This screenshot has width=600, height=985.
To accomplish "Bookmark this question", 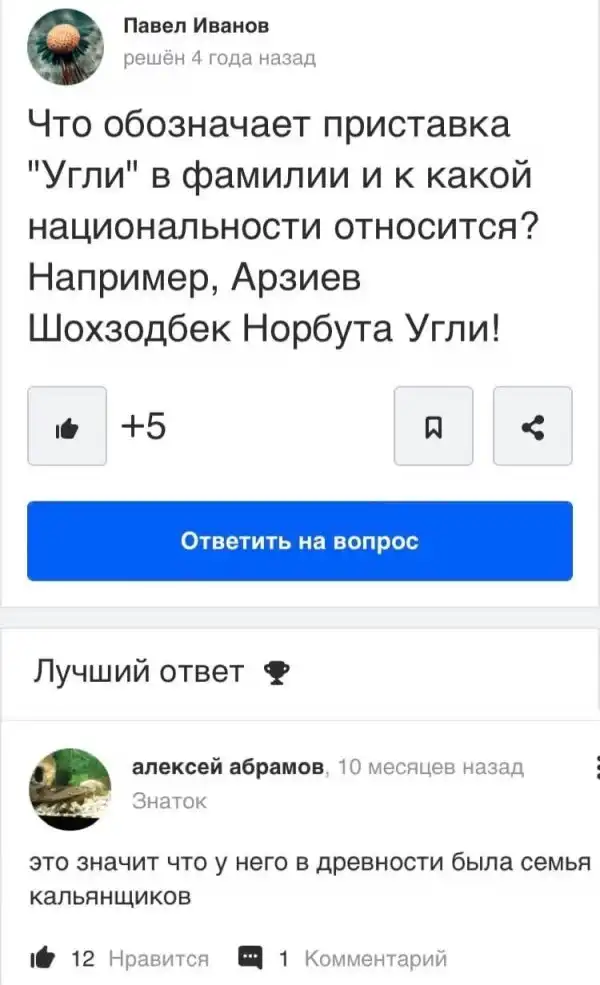I will pos(433,427).
